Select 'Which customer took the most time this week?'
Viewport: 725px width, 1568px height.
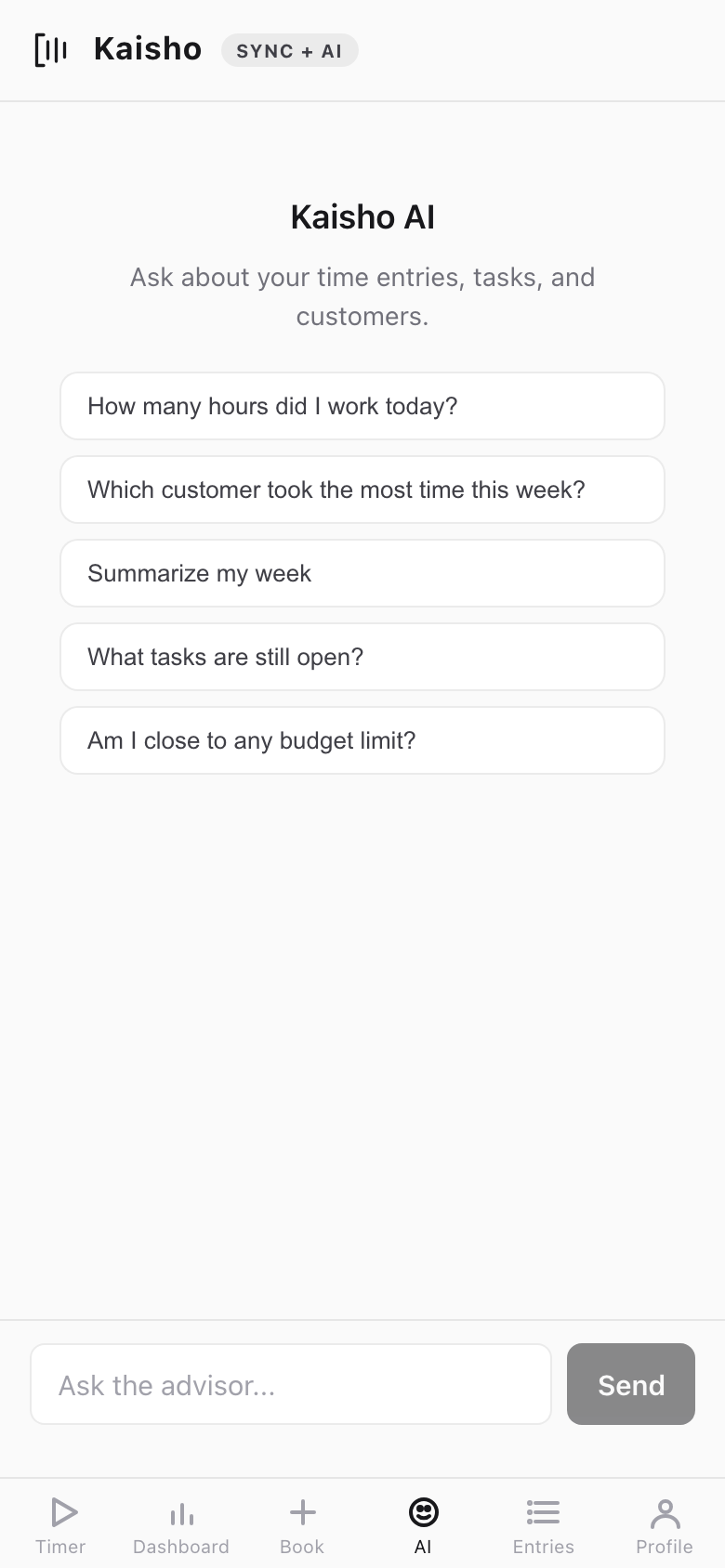tap(362, 490)
